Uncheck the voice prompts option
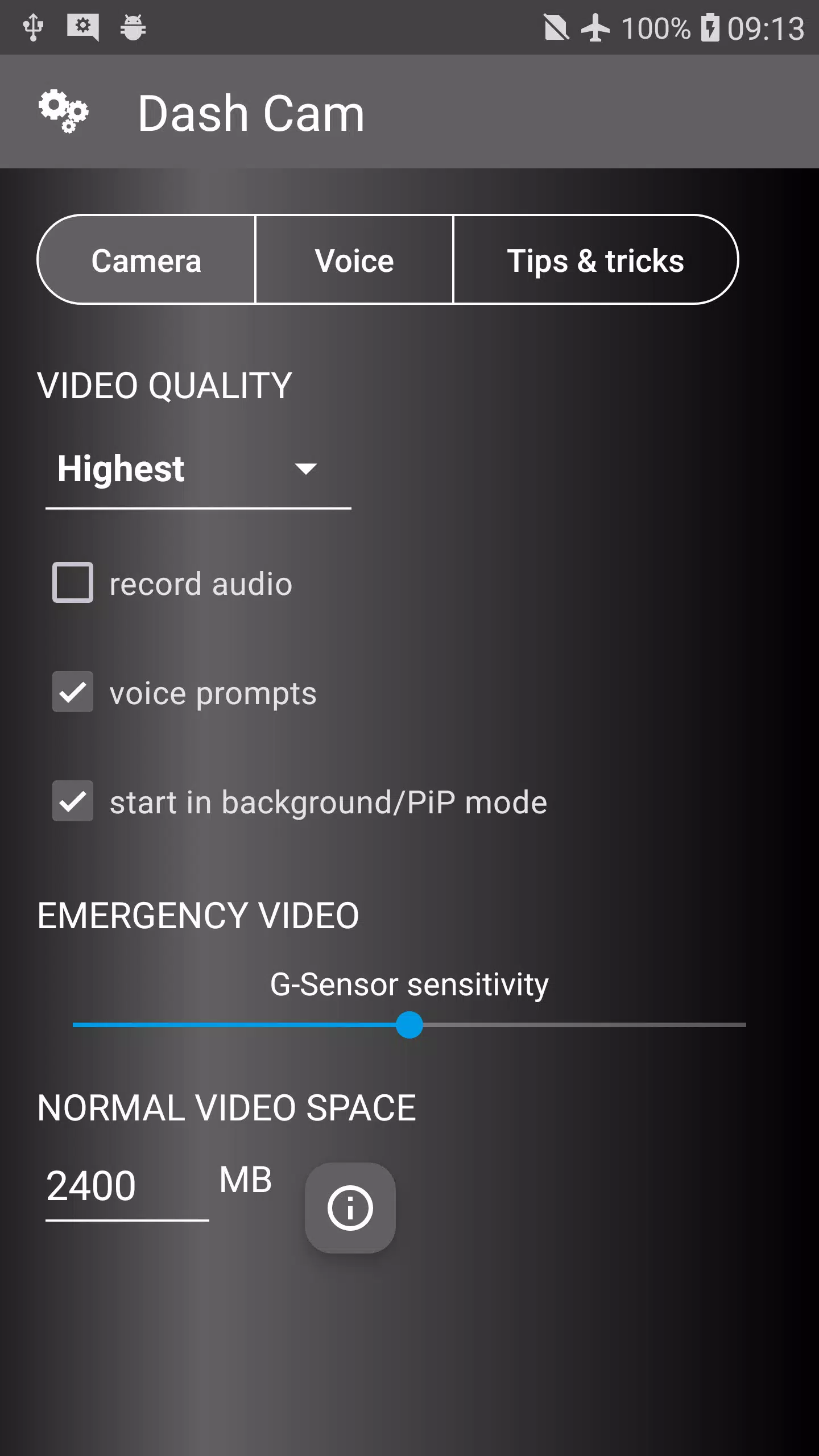Screen dimensions: 819x1456 click(73, 692)
